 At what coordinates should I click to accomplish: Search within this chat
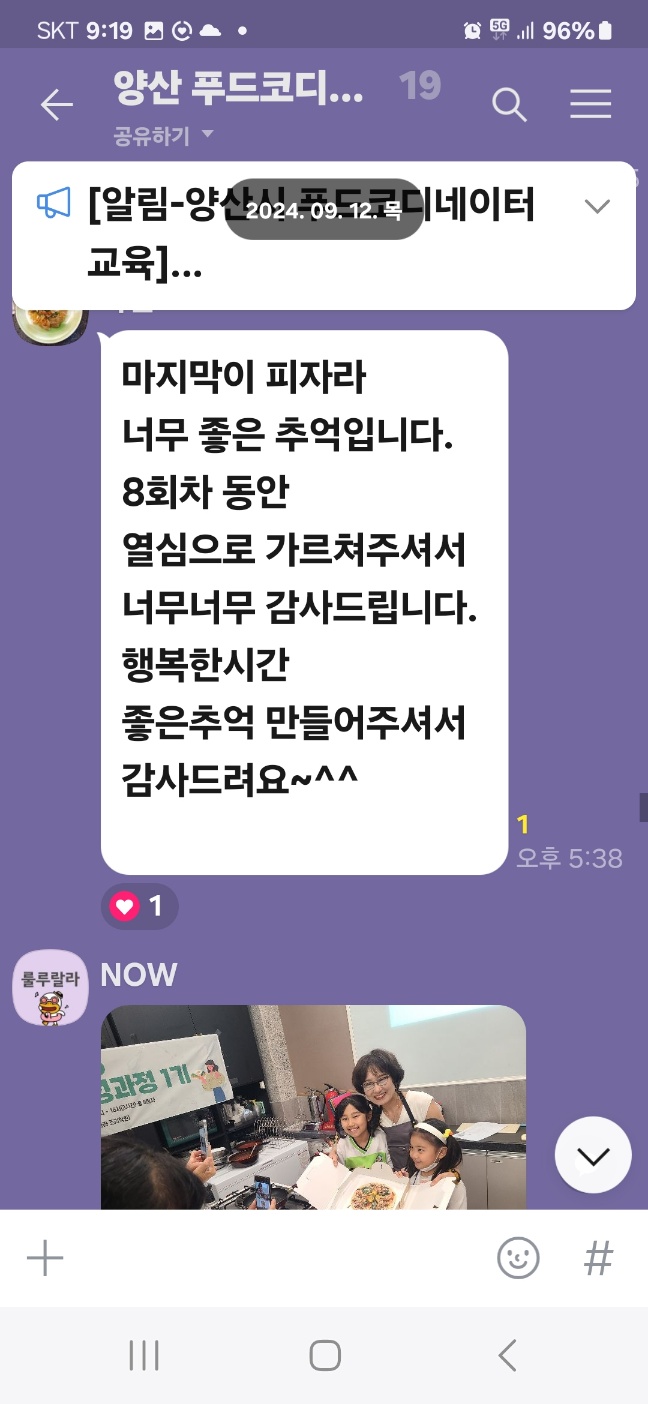tap(510, 105)
